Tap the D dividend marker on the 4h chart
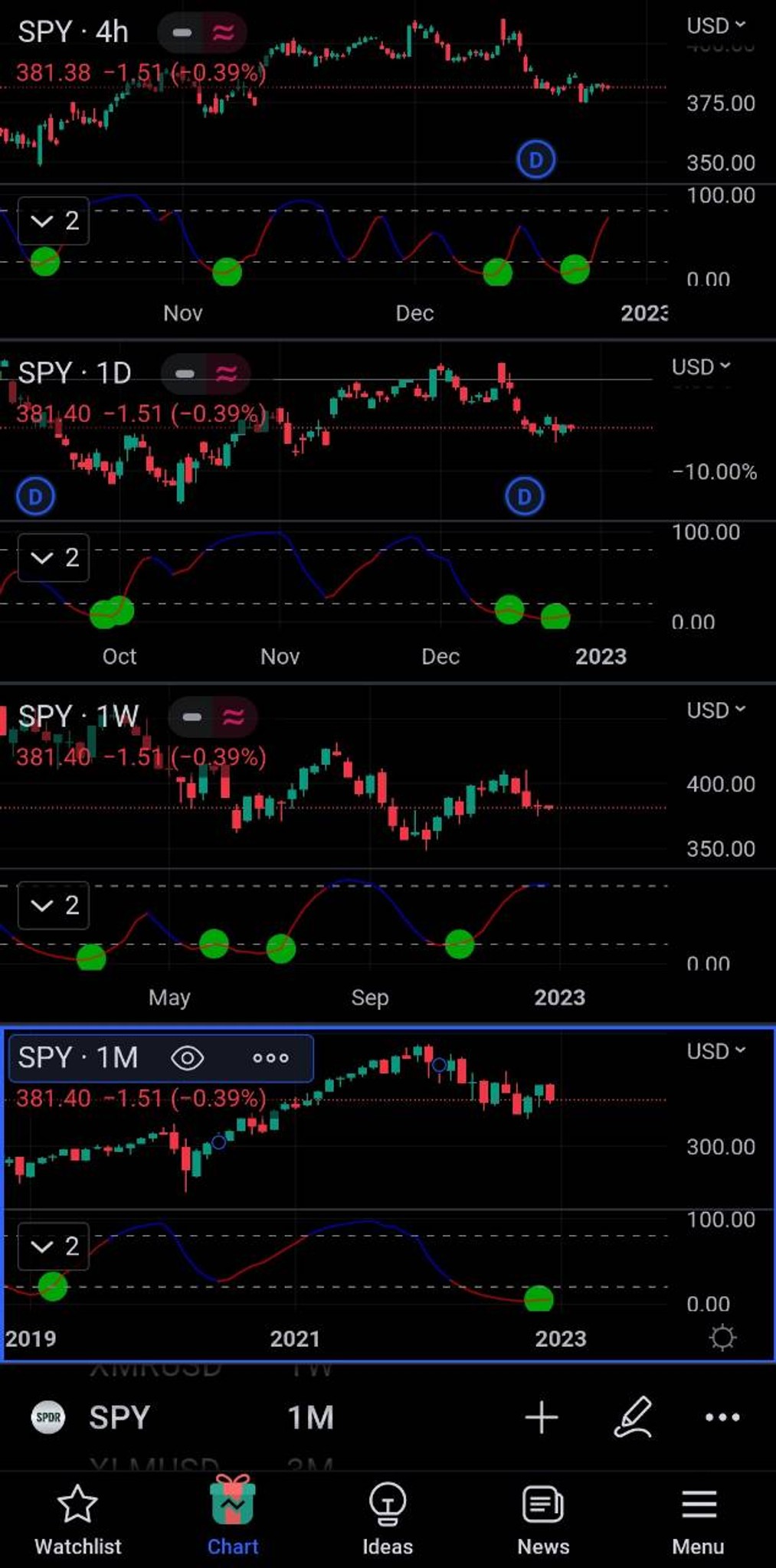 (x=535, y=160)
